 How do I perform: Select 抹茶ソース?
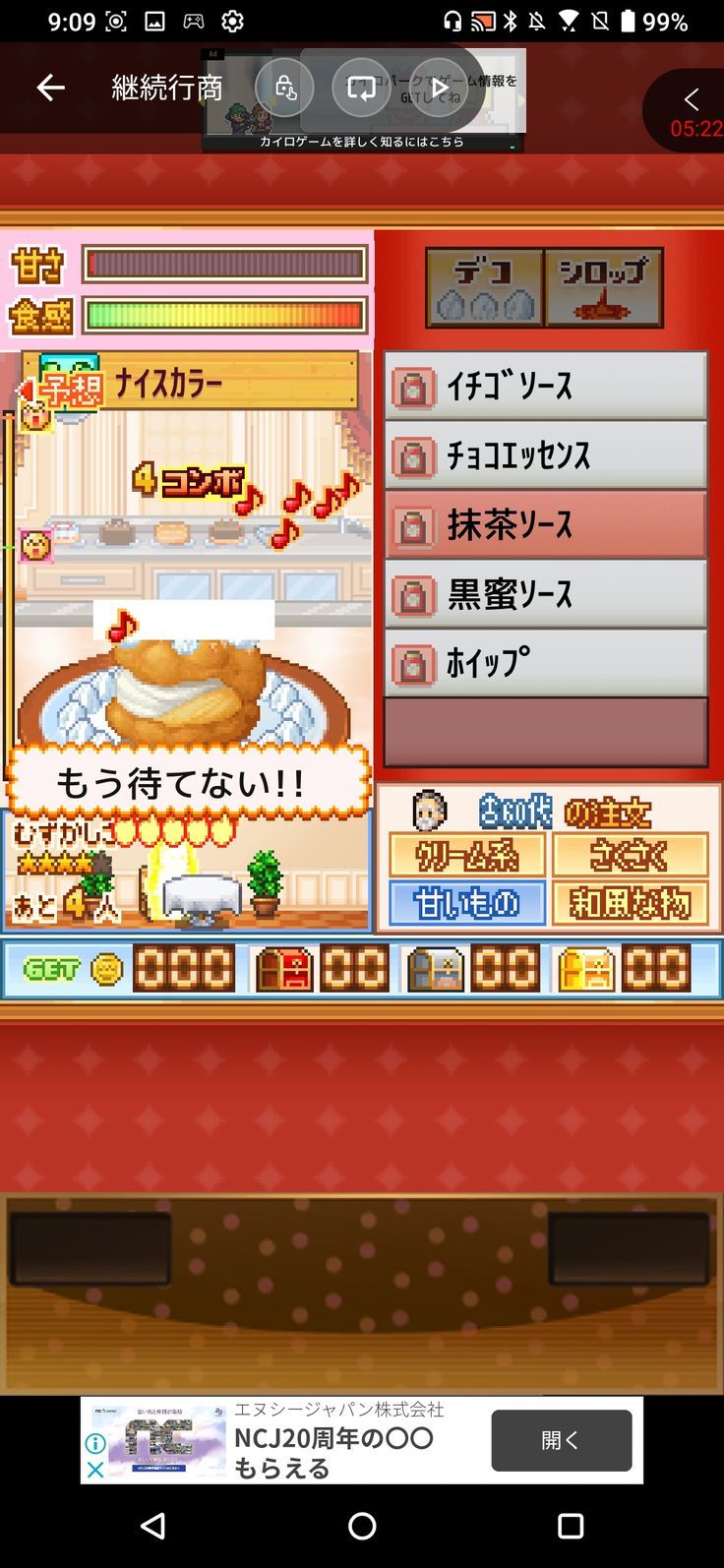point(546,525)
